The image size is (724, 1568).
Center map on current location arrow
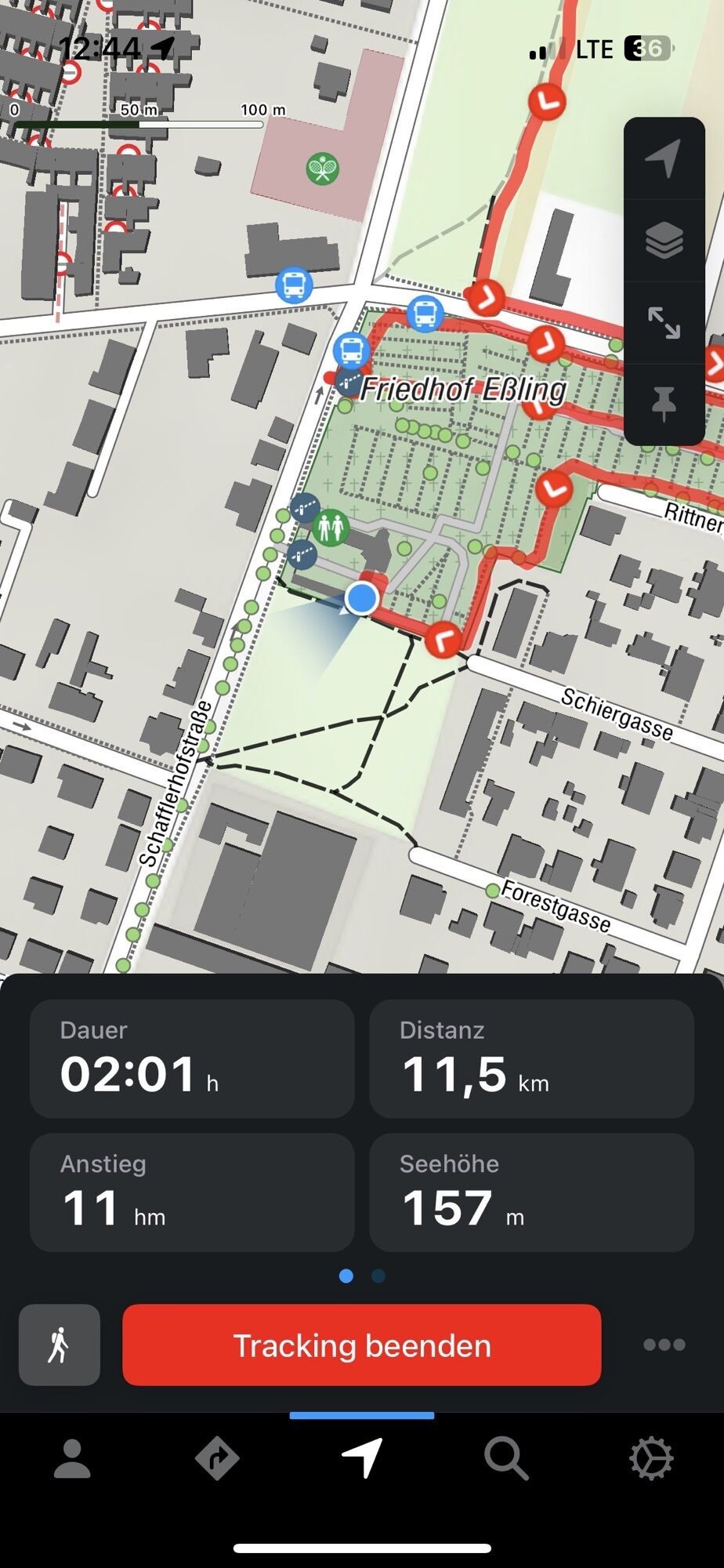point(664,159)
